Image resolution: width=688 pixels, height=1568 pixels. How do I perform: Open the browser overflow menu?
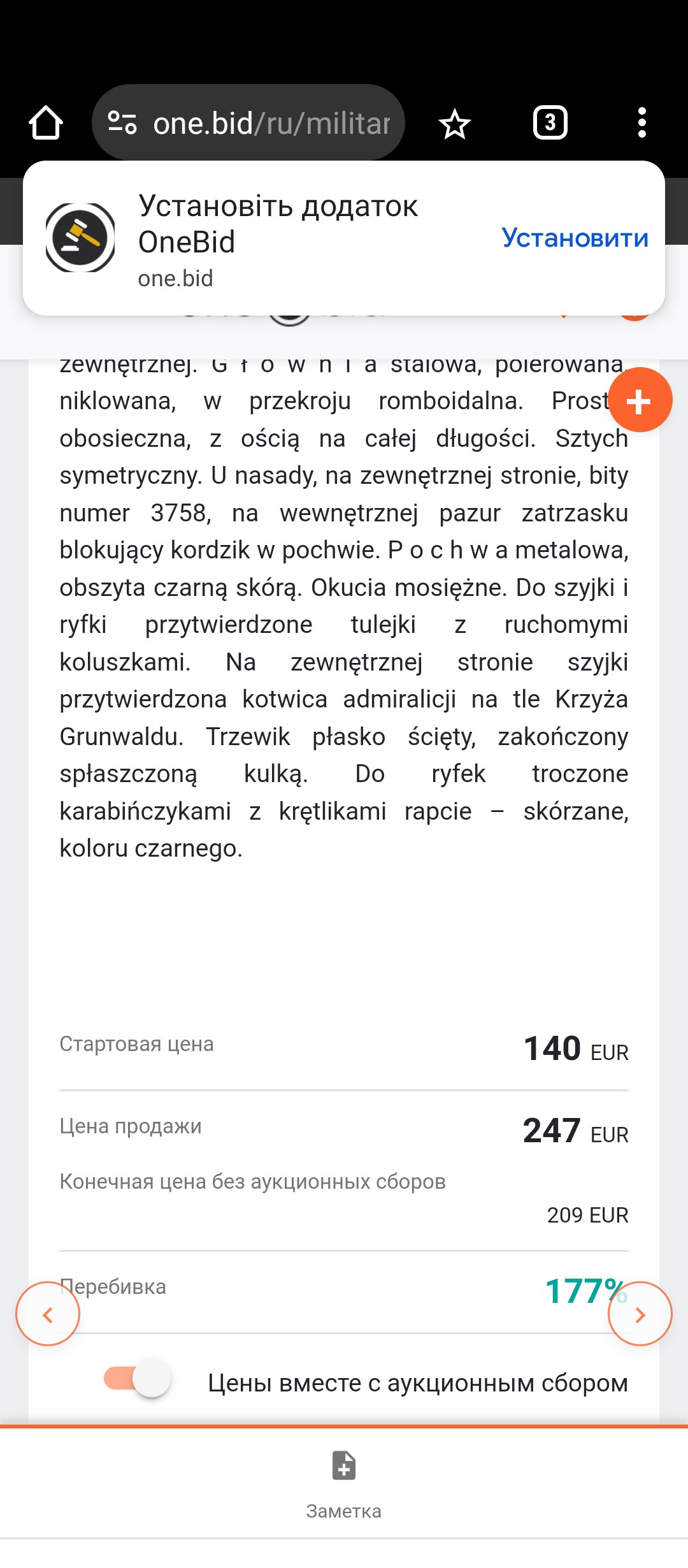pyautogui.click(x=641, y=122)
